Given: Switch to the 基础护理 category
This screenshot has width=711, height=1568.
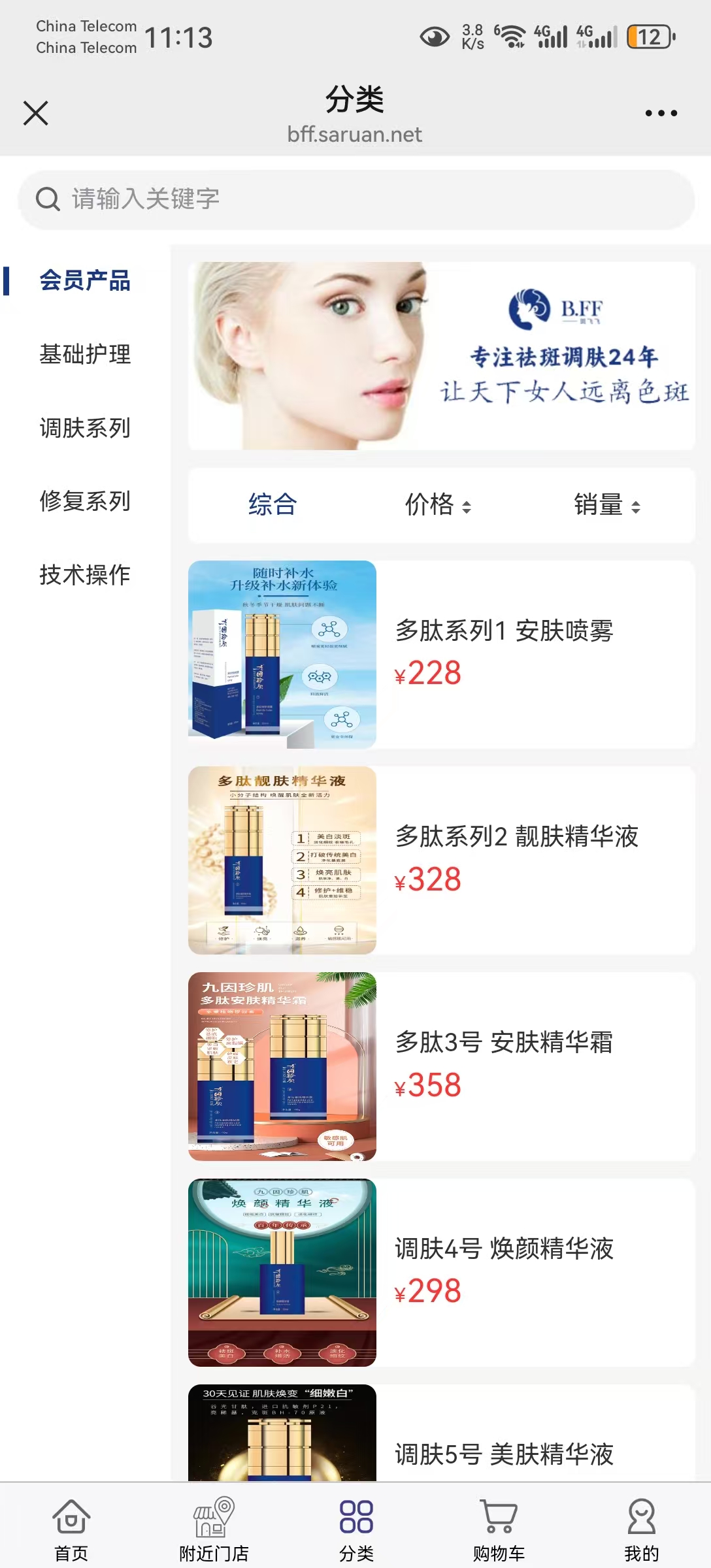Looking at the screenshot, I should (x=85, y=354).
